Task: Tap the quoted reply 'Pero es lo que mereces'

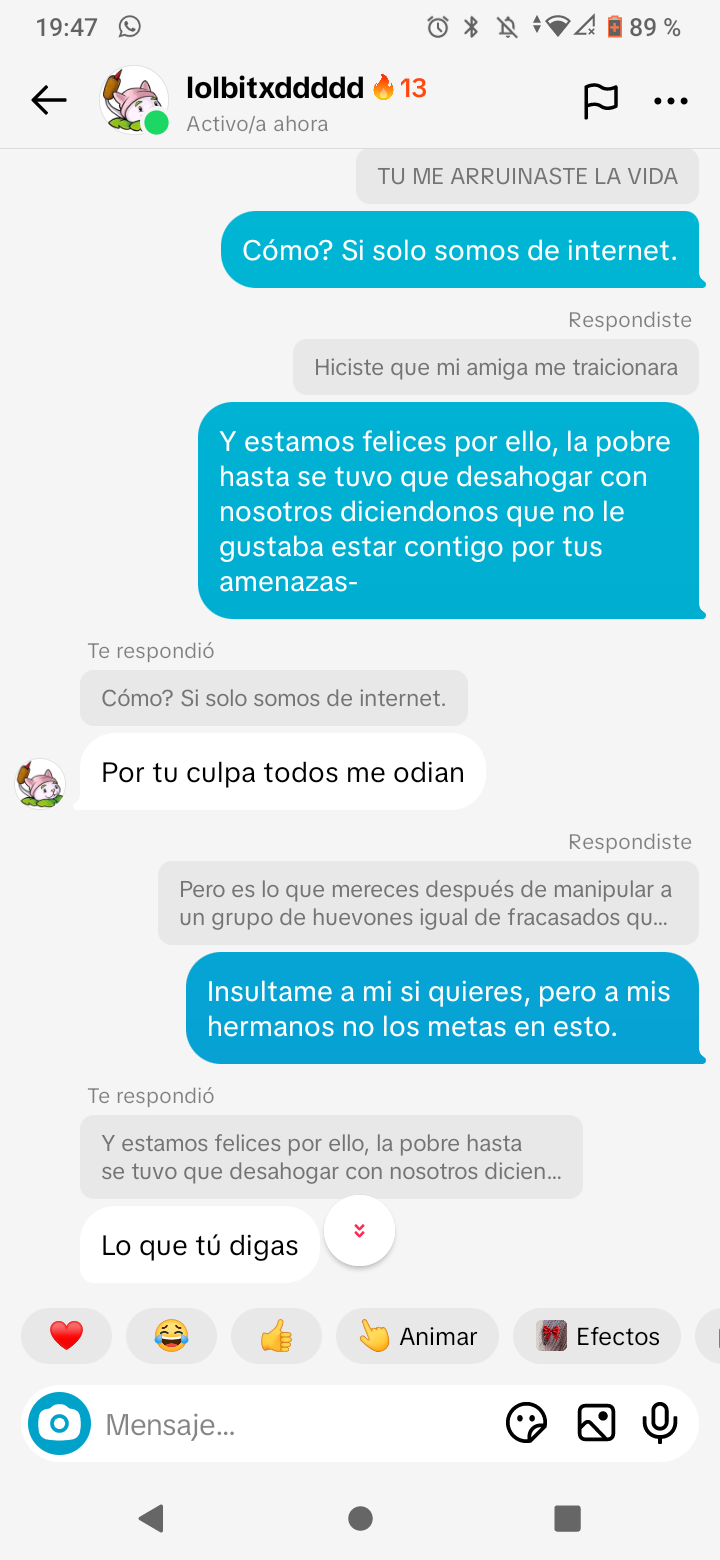Action: click(428, 903)
